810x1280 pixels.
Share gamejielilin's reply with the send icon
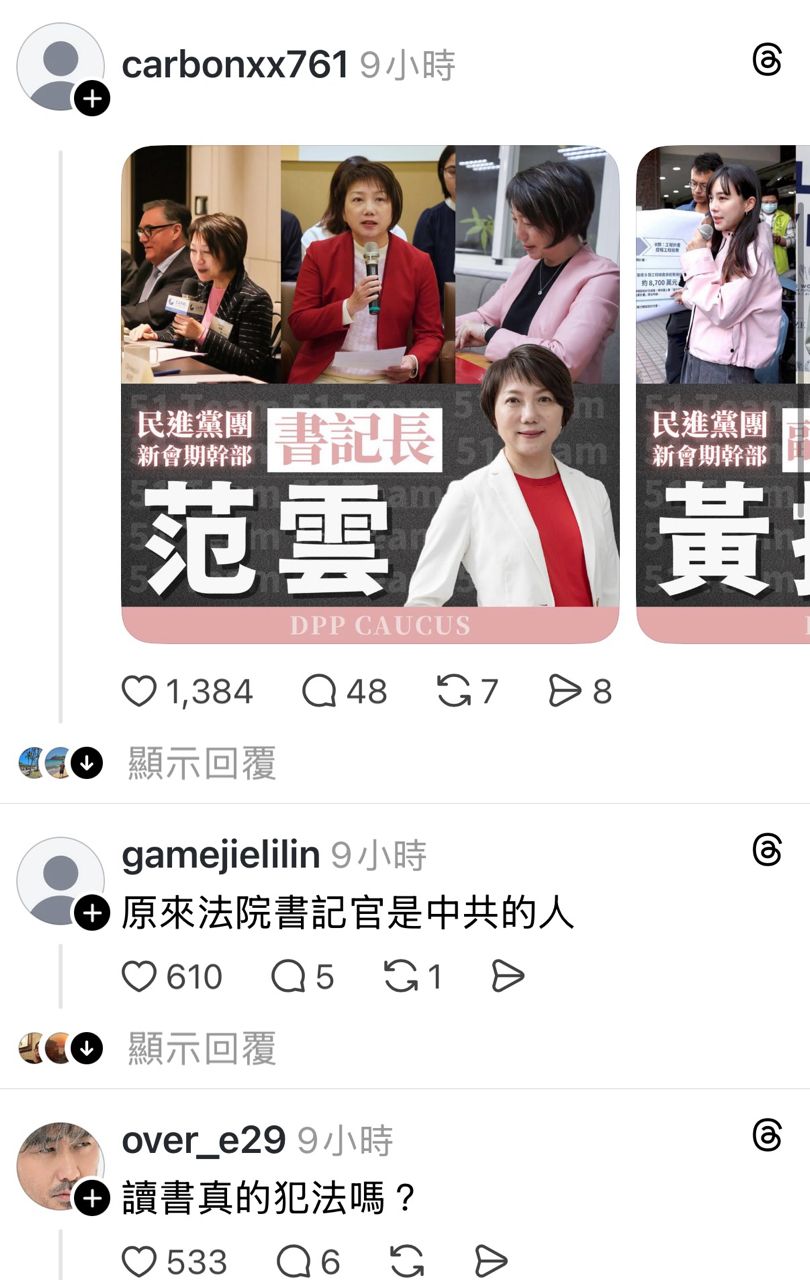point(508,976)
